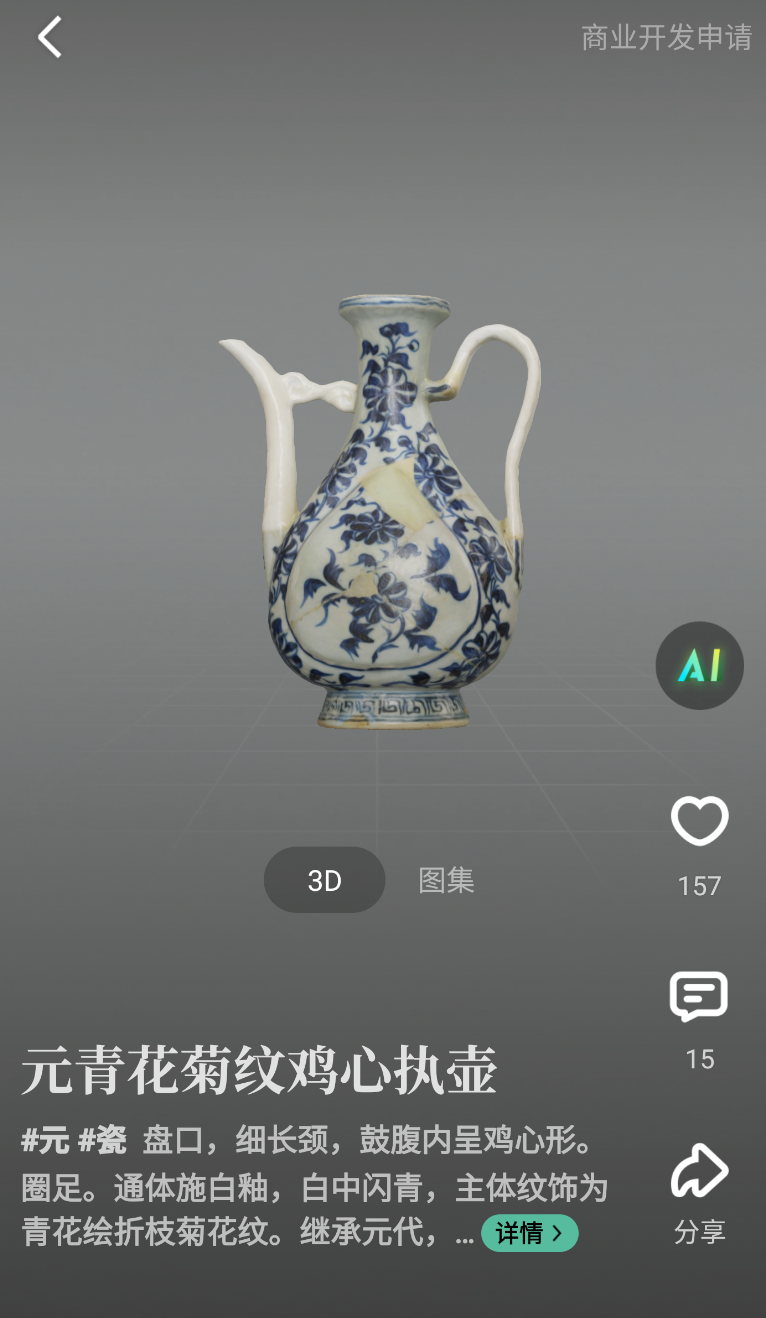This screenshot has width=766, height=1318.
Task: Go back using the top-left arrow
Action: click(x=50, y=38)
